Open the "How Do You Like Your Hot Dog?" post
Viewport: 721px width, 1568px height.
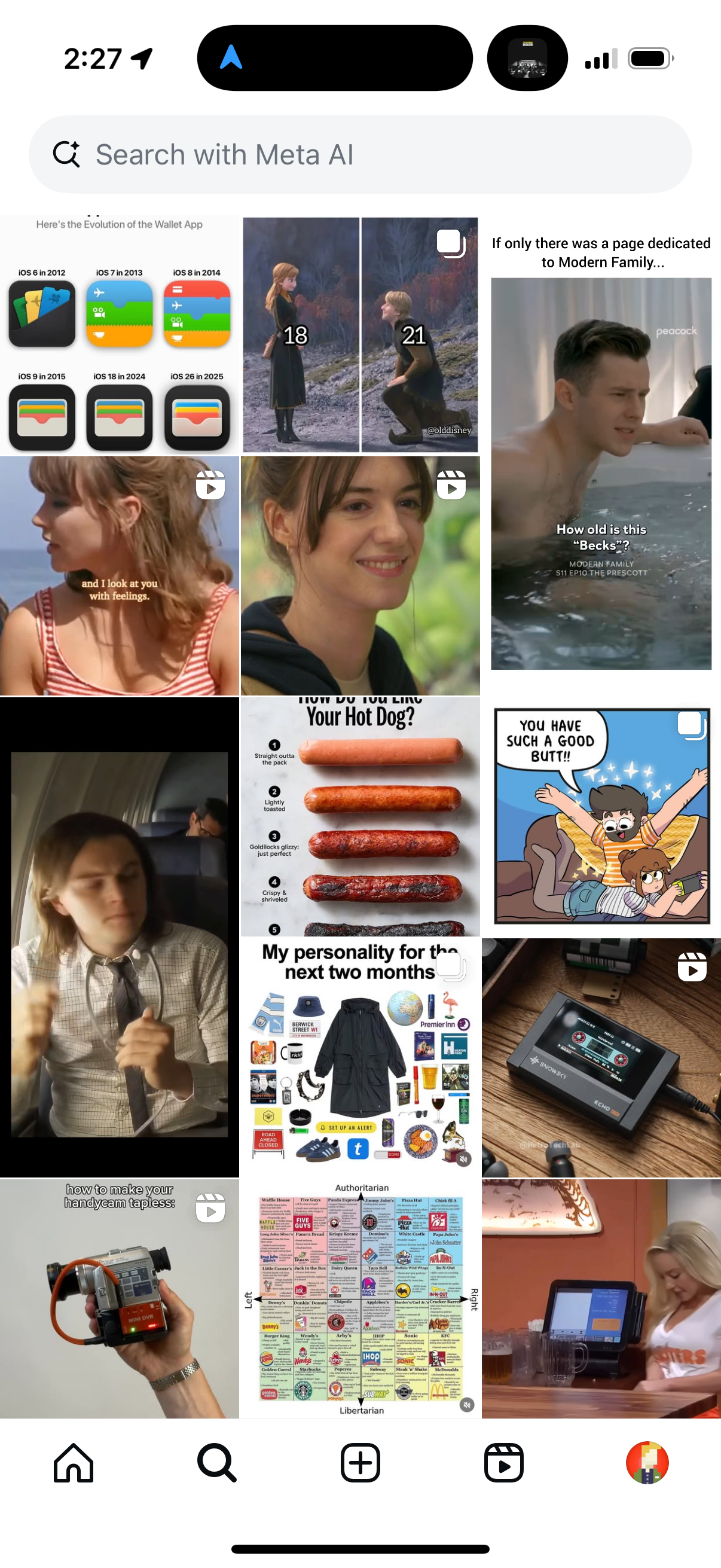(x=359, y=816)
